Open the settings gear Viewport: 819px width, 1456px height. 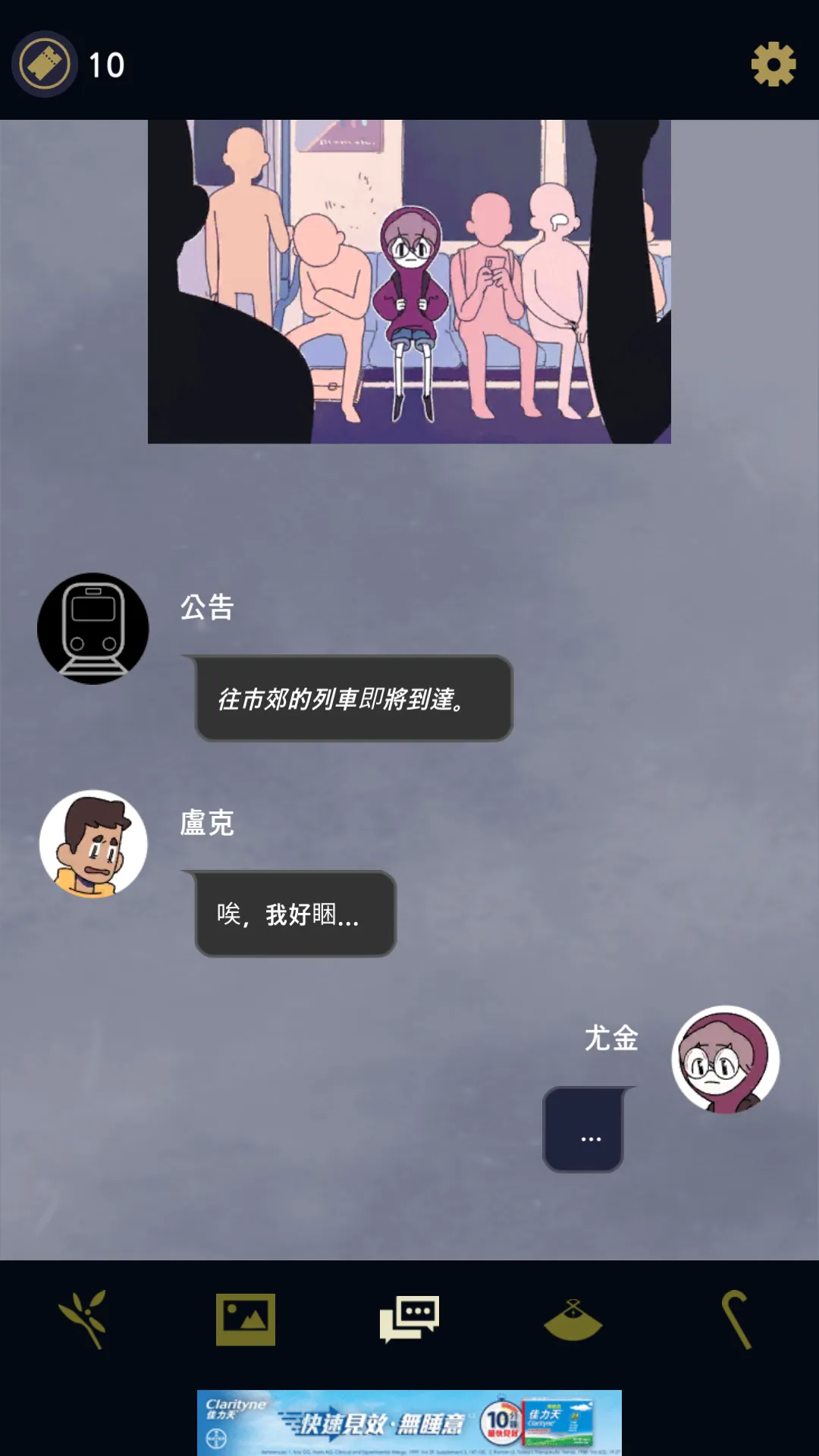(x=773, y=64)
